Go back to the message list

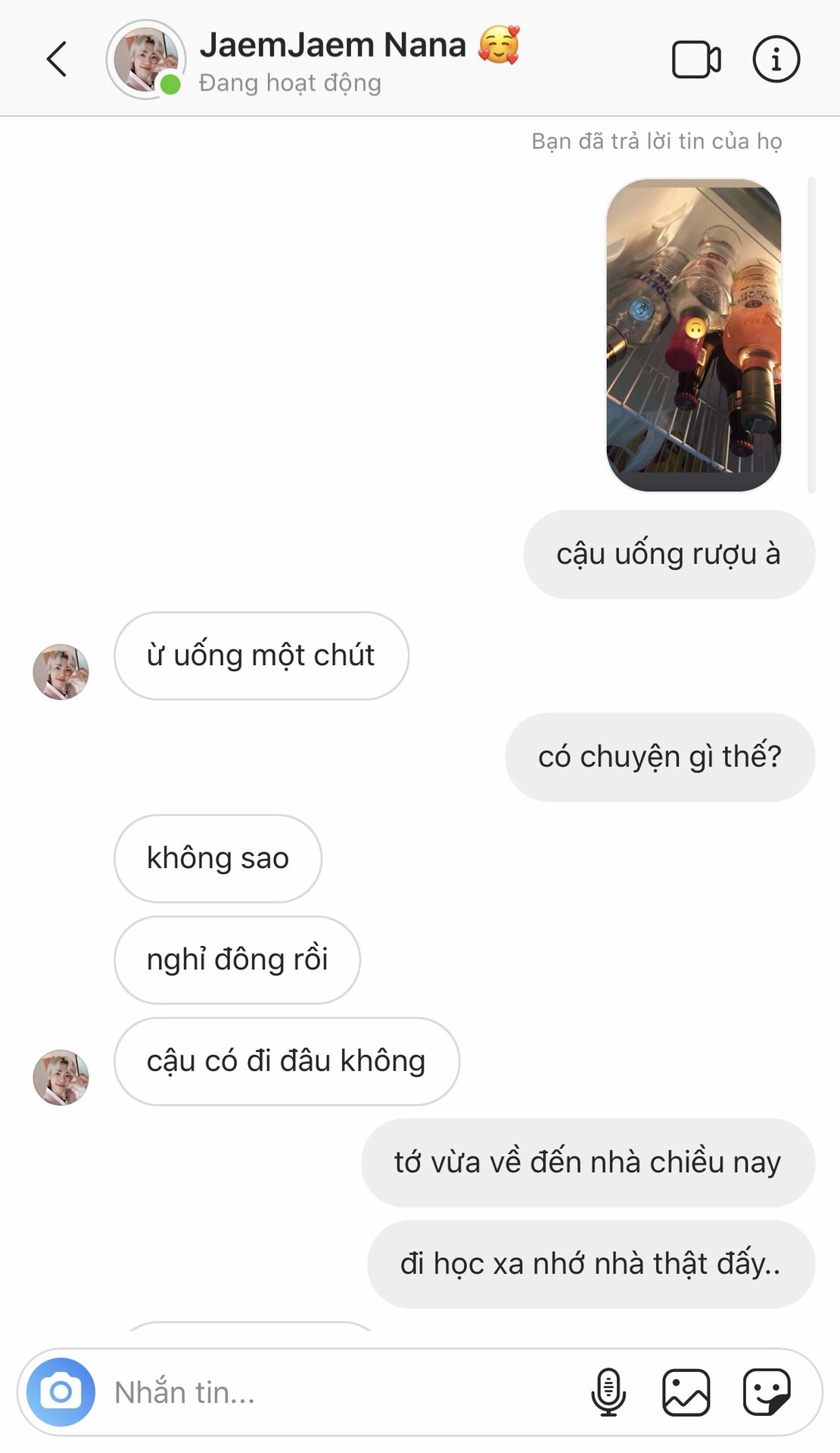click(x=57, y=59)
